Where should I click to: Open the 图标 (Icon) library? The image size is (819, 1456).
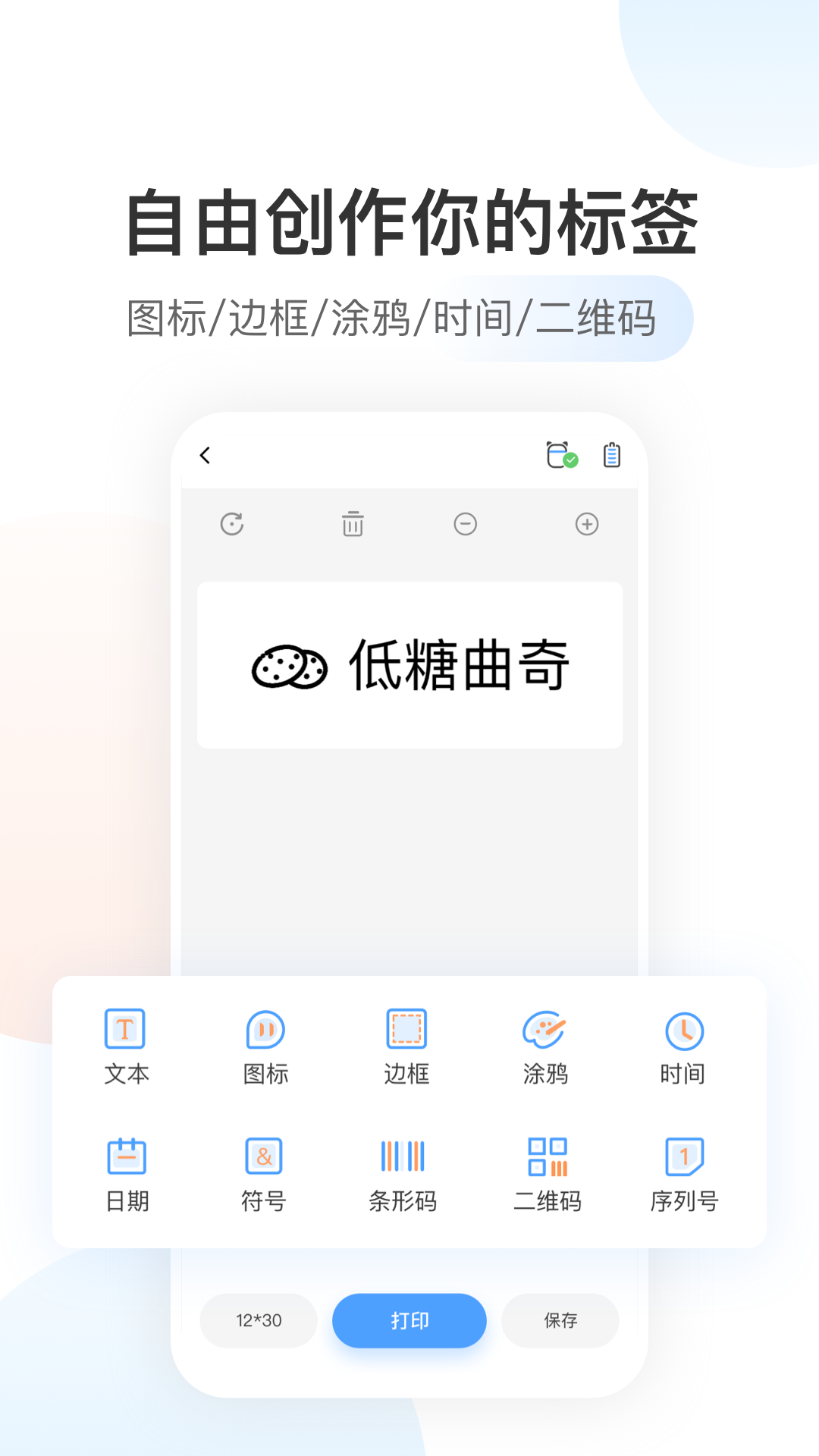click(x=265, y=1046)
